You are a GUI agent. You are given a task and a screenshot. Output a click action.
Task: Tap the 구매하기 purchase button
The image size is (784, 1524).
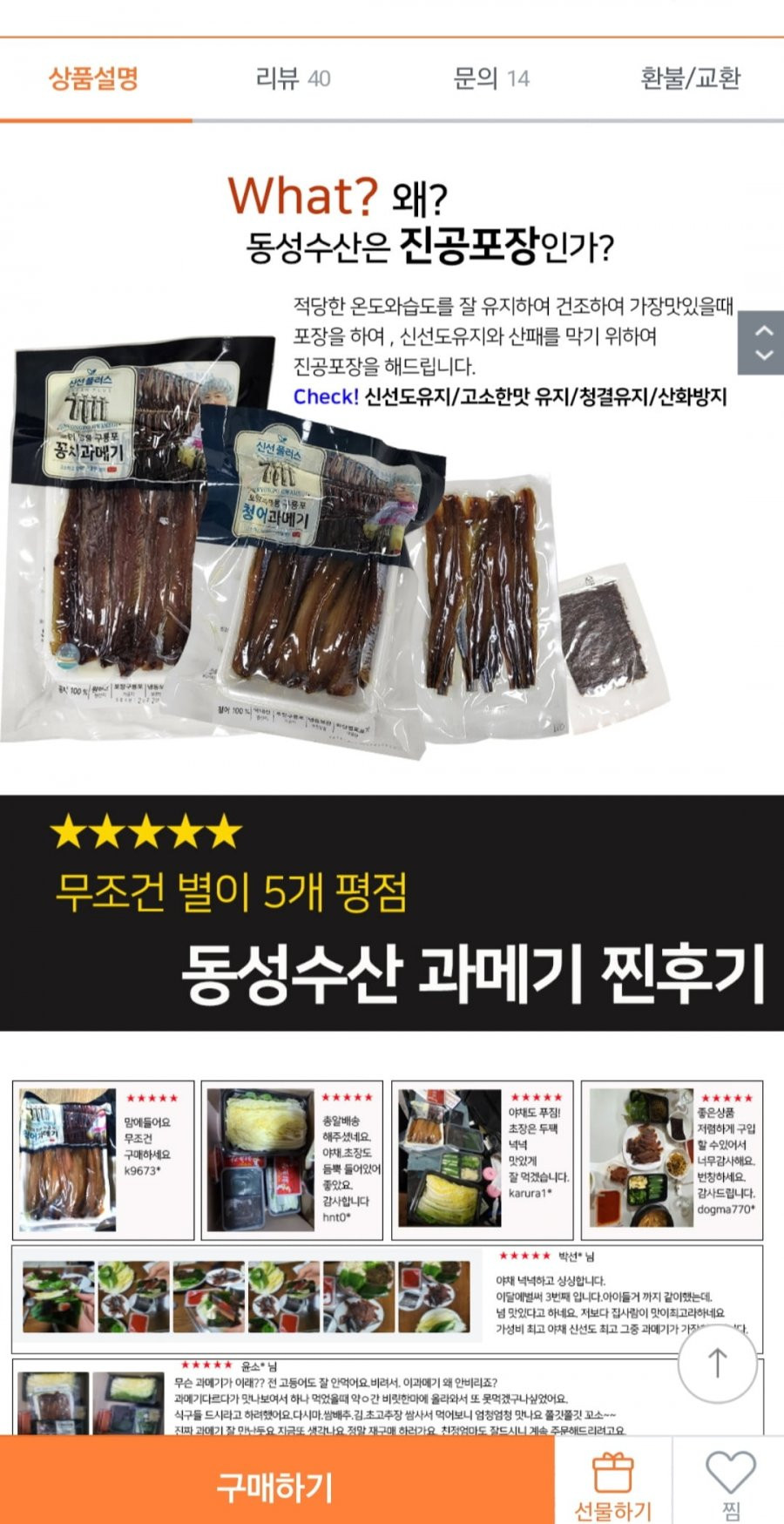pyautogui.click(x=276, y=1486)
